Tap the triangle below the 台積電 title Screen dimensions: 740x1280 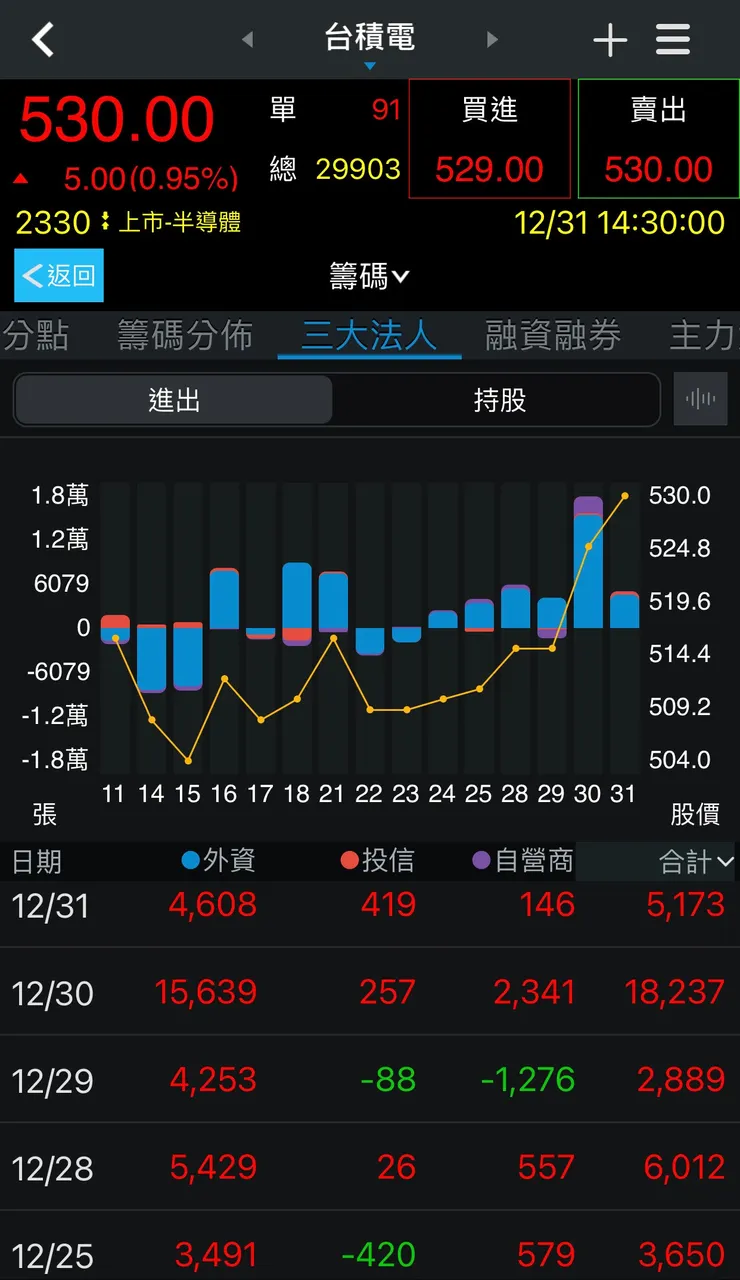(369, 65)
